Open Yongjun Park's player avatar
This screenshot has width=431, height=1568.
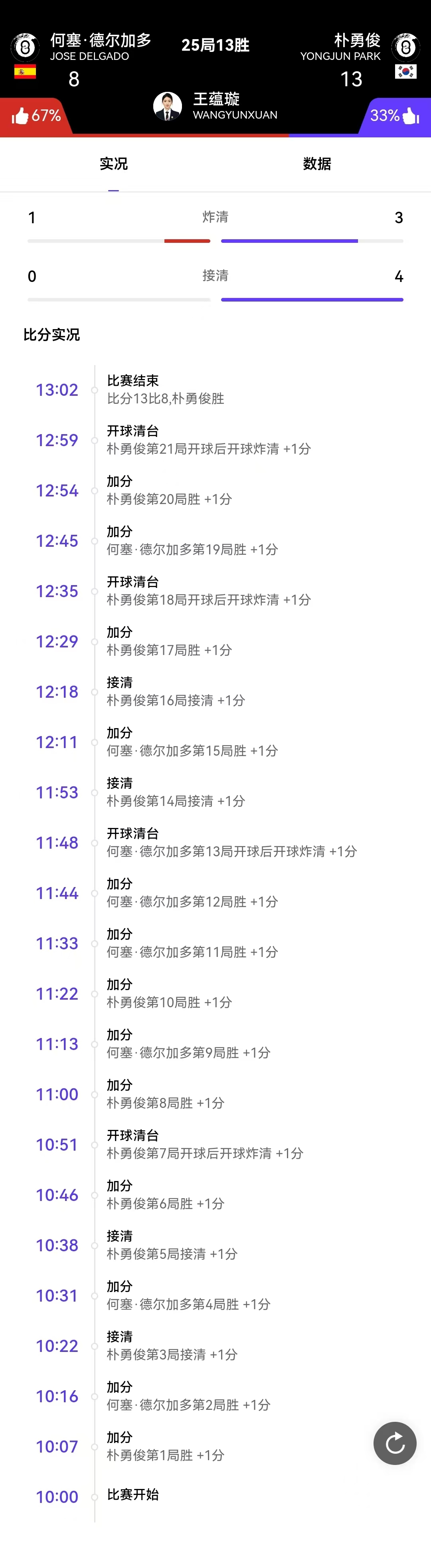[x=405, y=47]
